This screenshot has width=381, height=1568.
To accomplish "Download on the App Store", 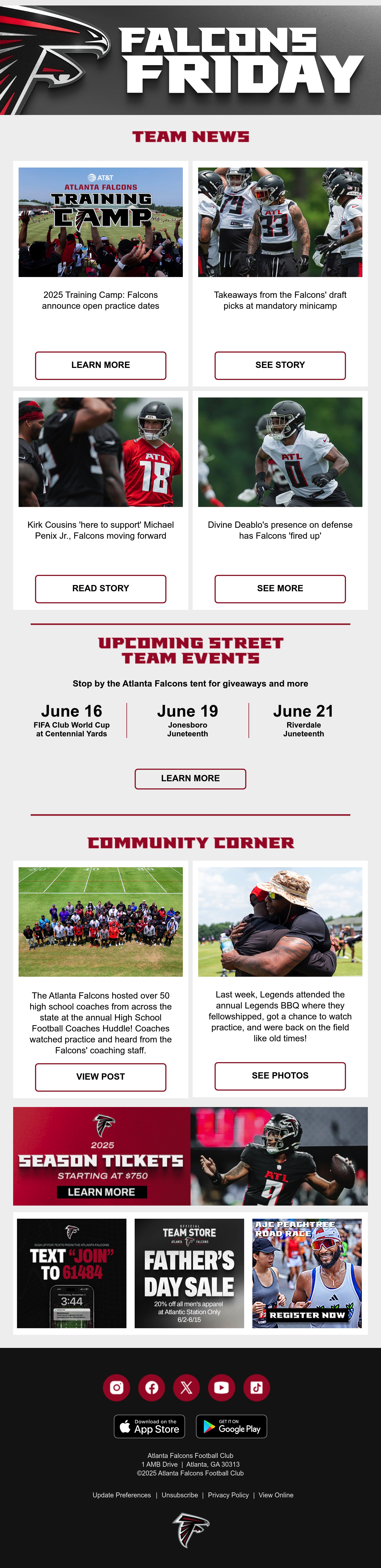I will (x=149, y=1426).
